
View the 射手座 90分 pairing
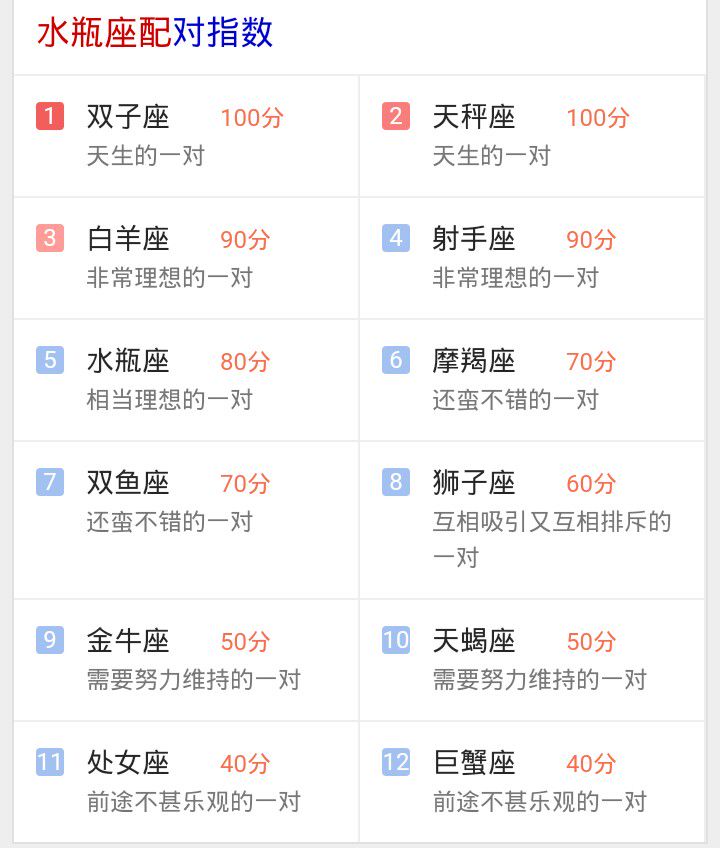pos(532,258)
